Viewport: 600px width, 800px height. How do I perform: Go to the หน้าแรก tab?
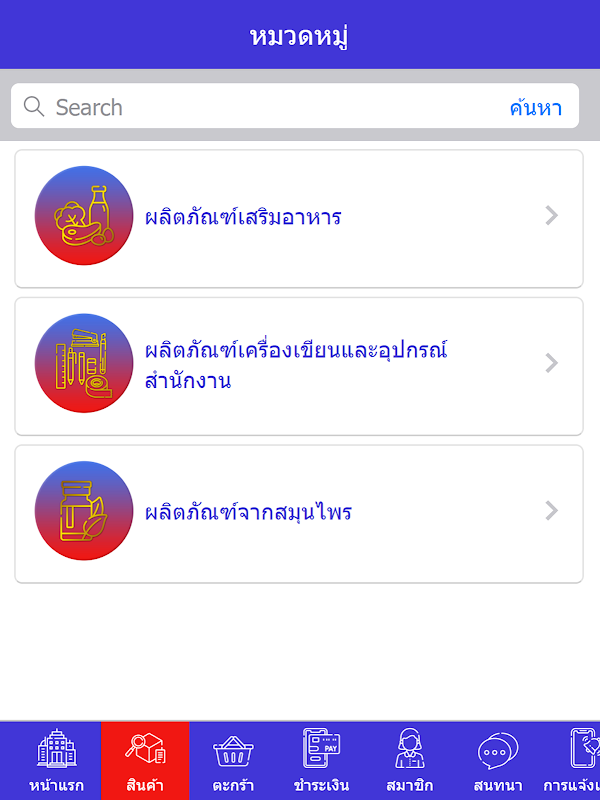point(56,761)
